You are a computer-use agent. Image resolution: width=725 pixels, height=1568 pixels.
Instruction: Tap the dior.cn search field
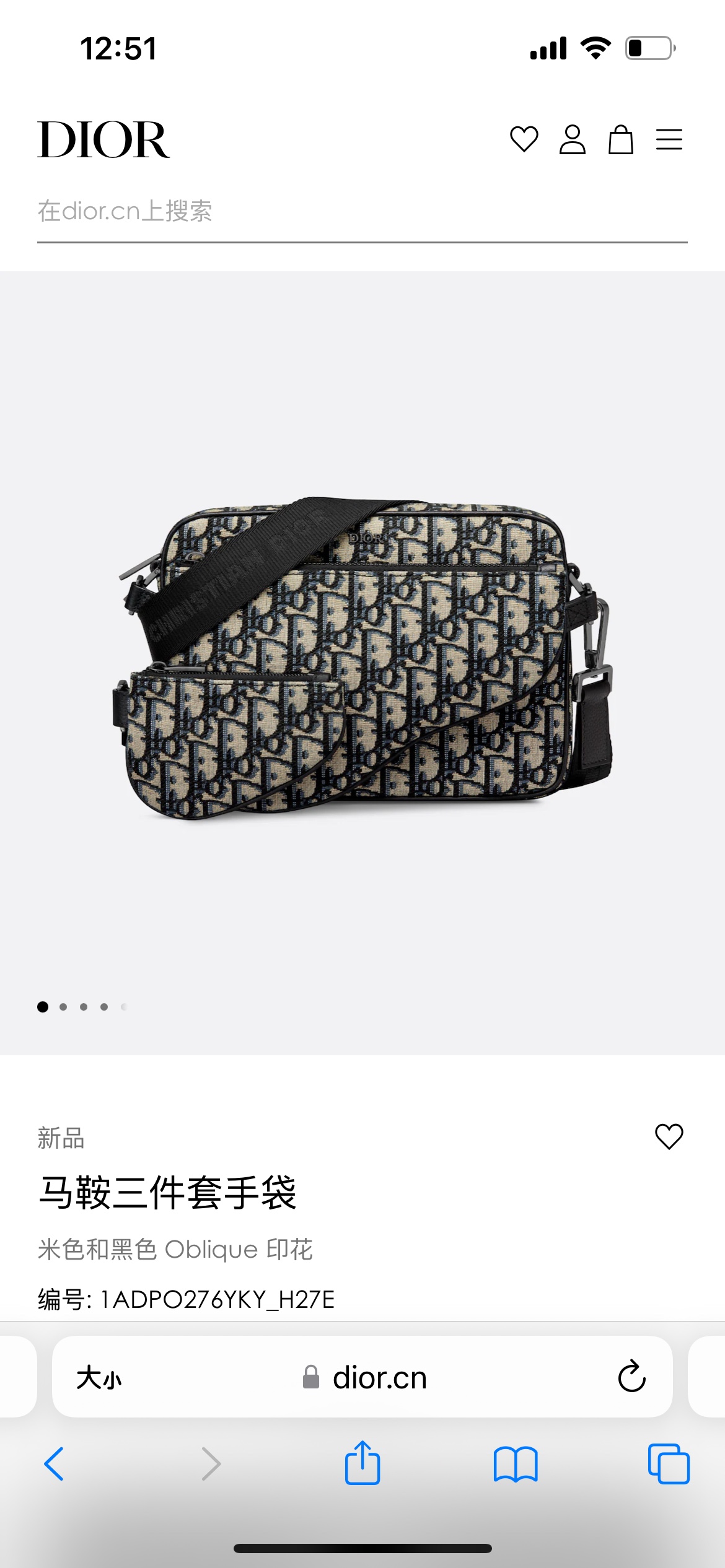pos(362,212)
